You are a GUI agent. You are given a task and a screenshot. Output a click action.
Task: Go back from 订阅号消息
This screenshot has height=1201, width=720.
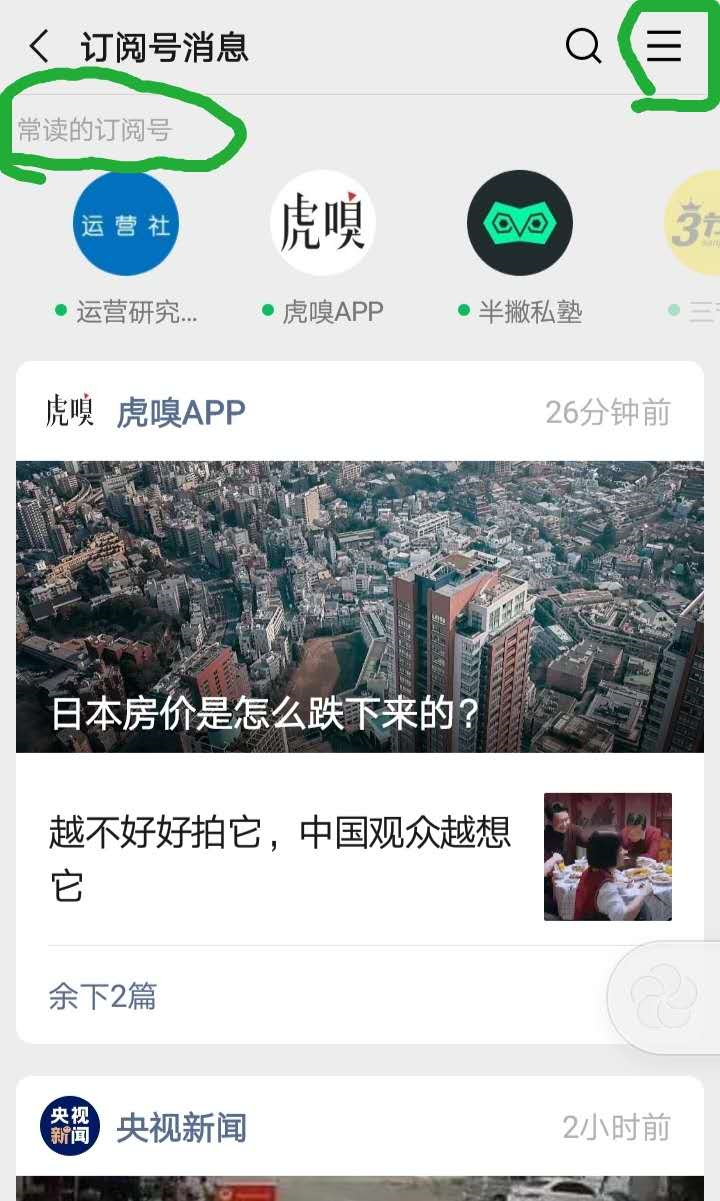[x=39, y=47]
